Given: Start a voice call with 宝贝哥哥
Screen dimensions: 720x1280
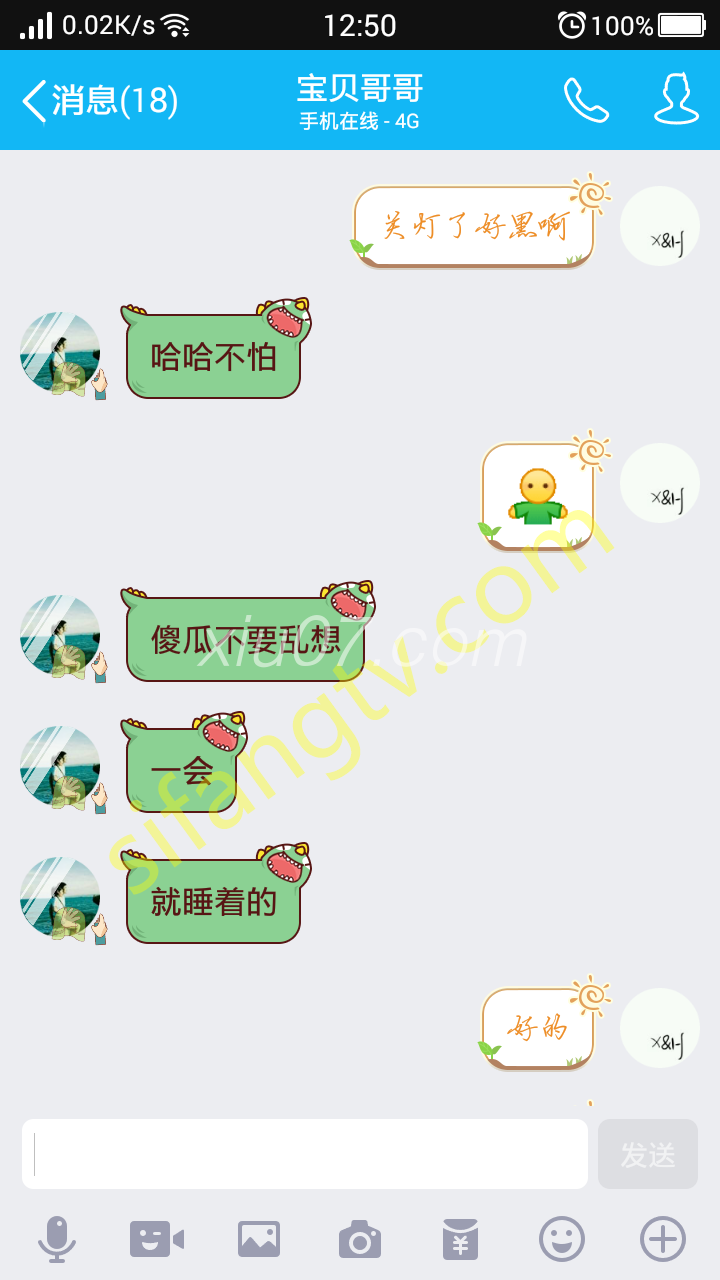Looking at the screenshot, I should pyautogui.click(x=586, y=100).
